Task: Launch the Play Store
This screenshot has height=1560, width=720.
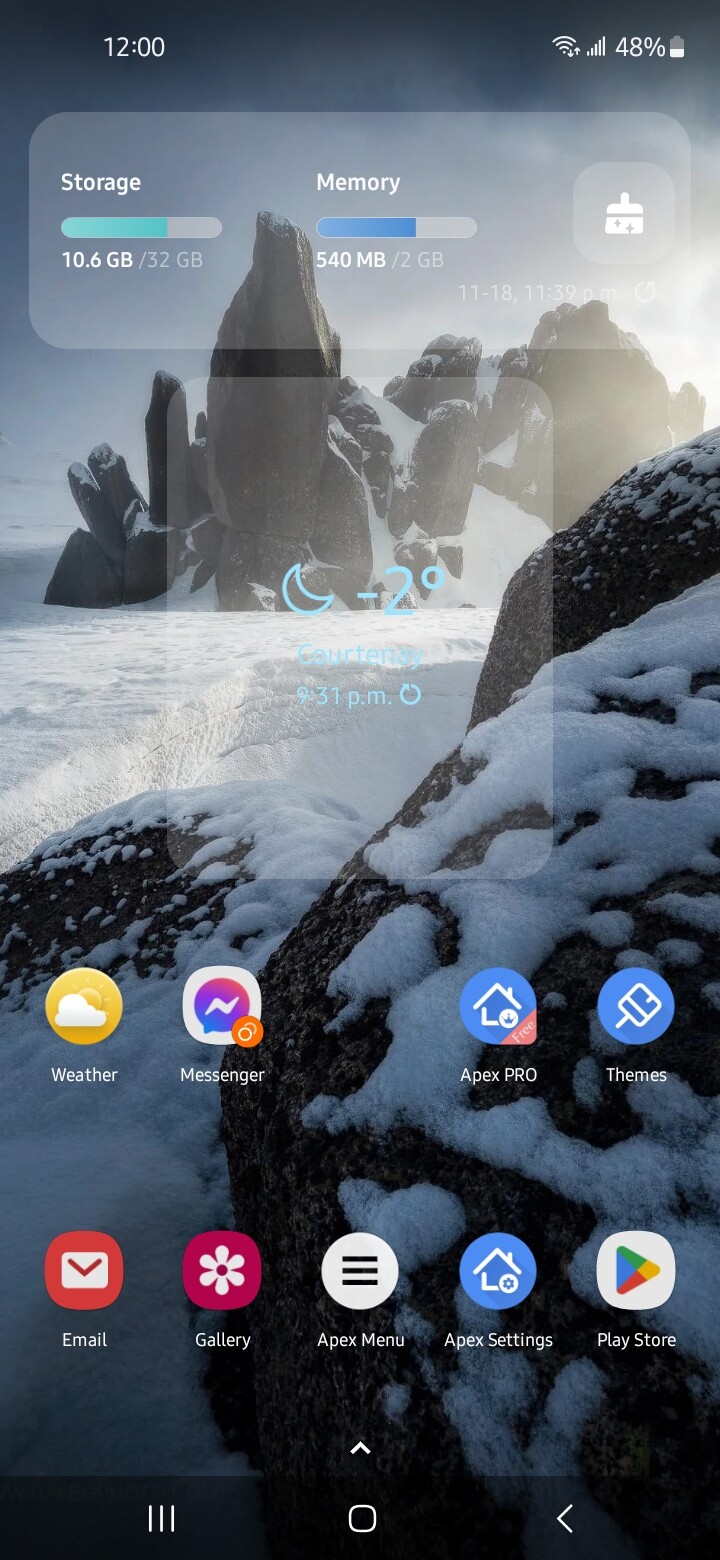Action: pyautogui.click(x=636, y=1271)
